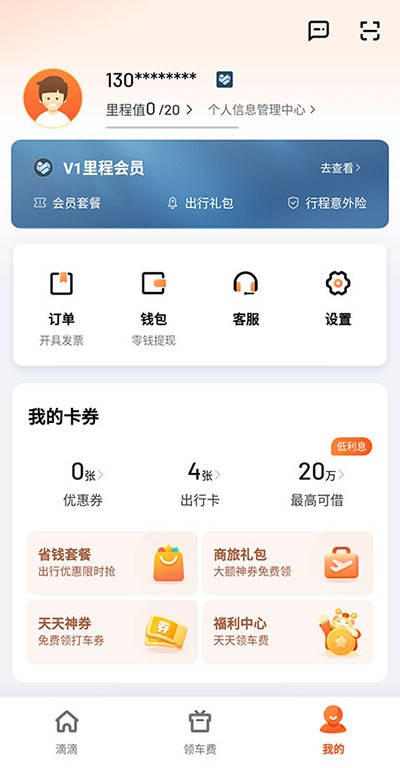Open the messages icon
The height and width of the screenshot is (768, 400).
point(318,31)
